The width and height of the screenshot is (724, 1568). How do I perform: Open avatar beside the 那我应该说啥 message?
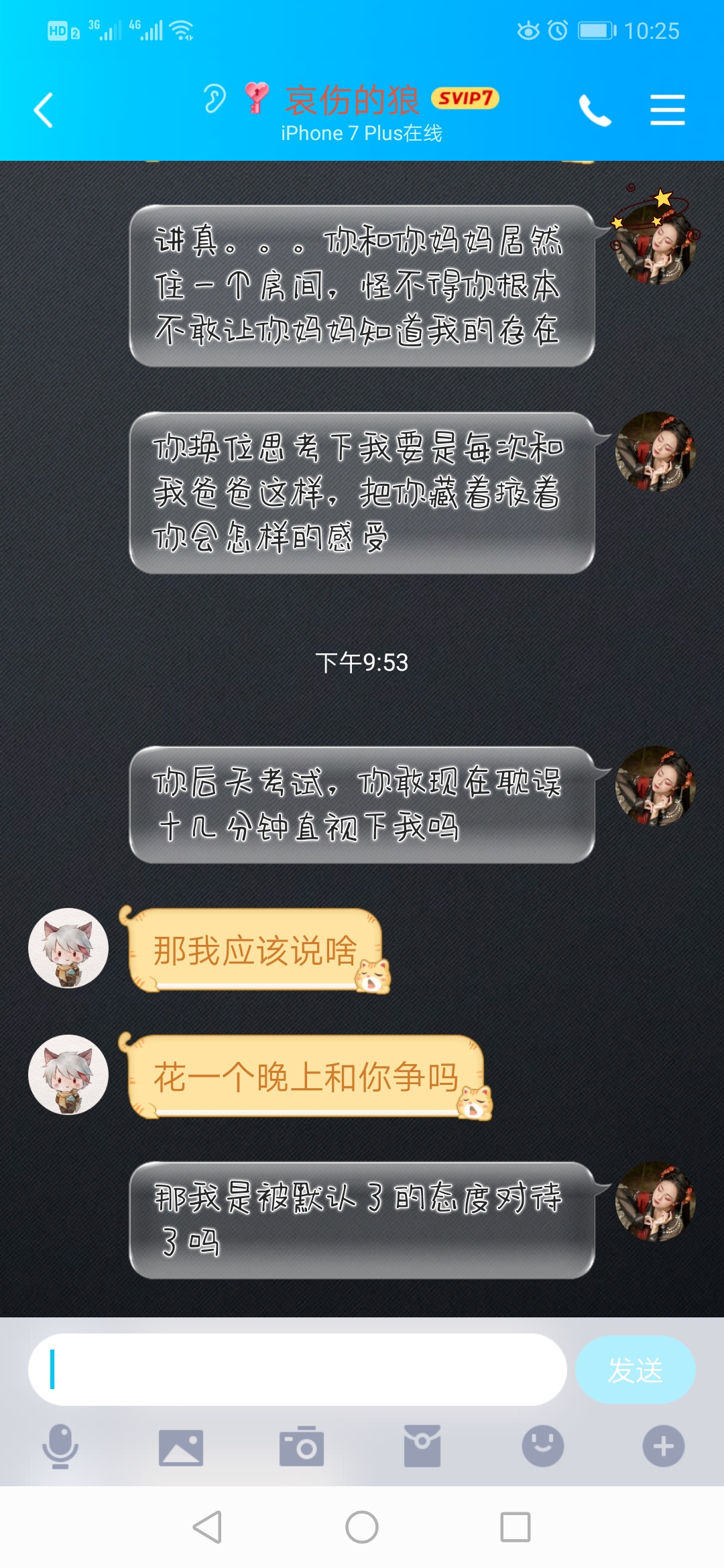(68, 948)
